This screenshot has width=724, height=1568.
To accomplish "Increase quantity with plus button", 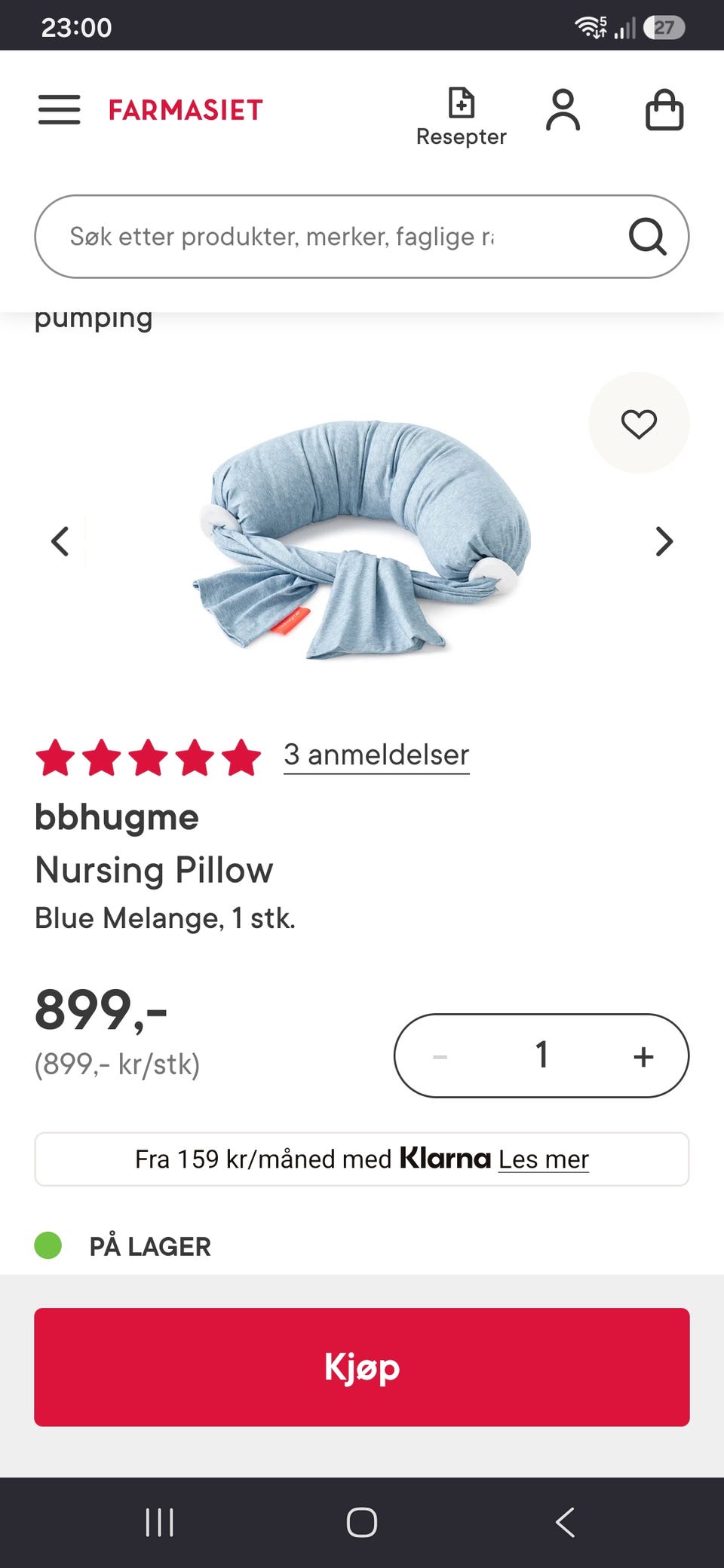I will click(x=643, y=1056).
